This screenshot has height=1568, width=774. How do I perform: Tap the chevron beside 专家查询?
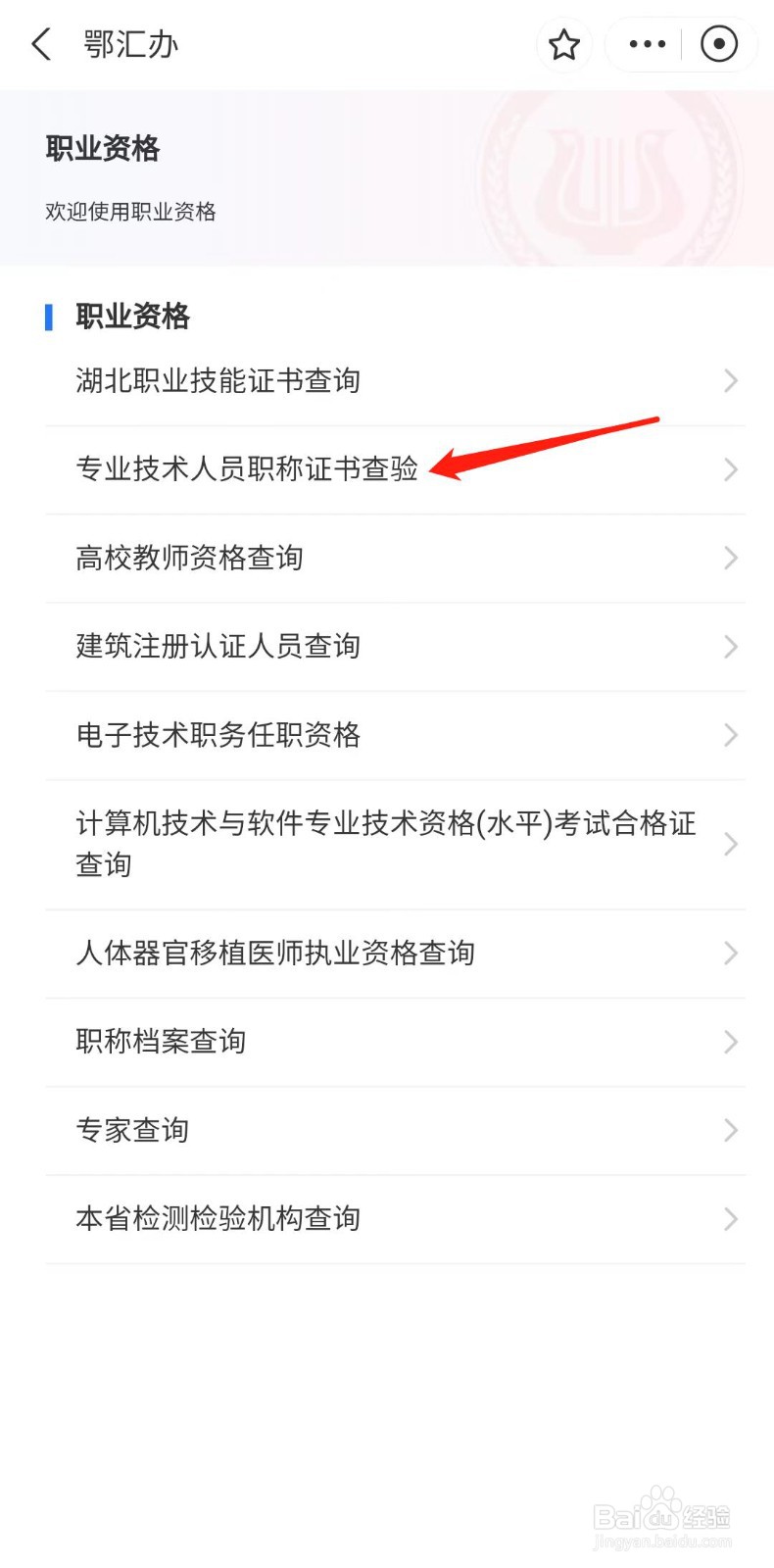pyautogui.click(x=729, y=1130)
